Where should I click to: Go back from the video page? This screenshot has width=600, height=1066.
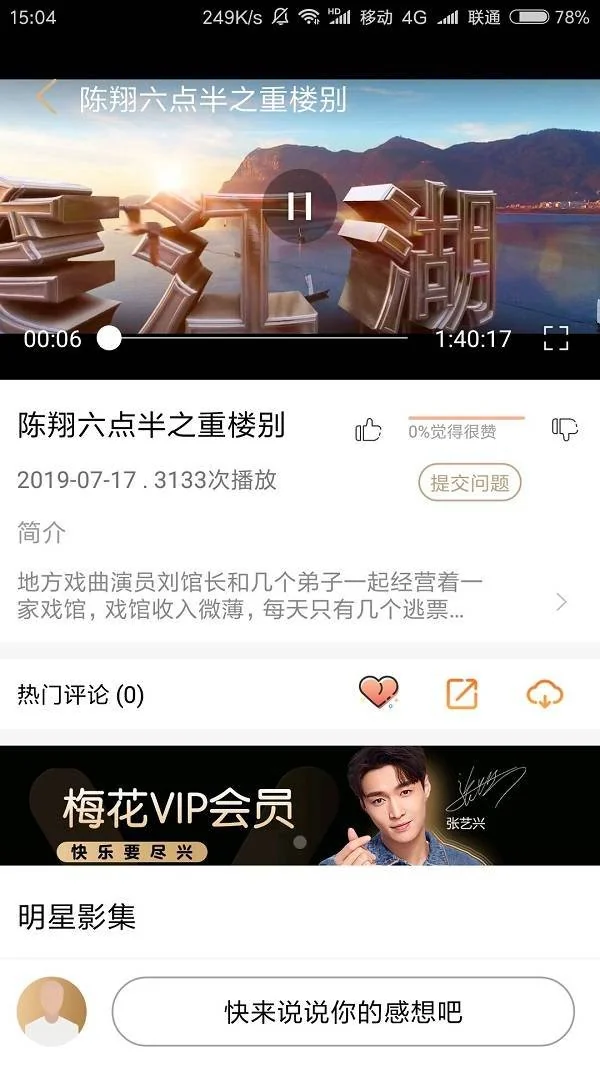46,98
